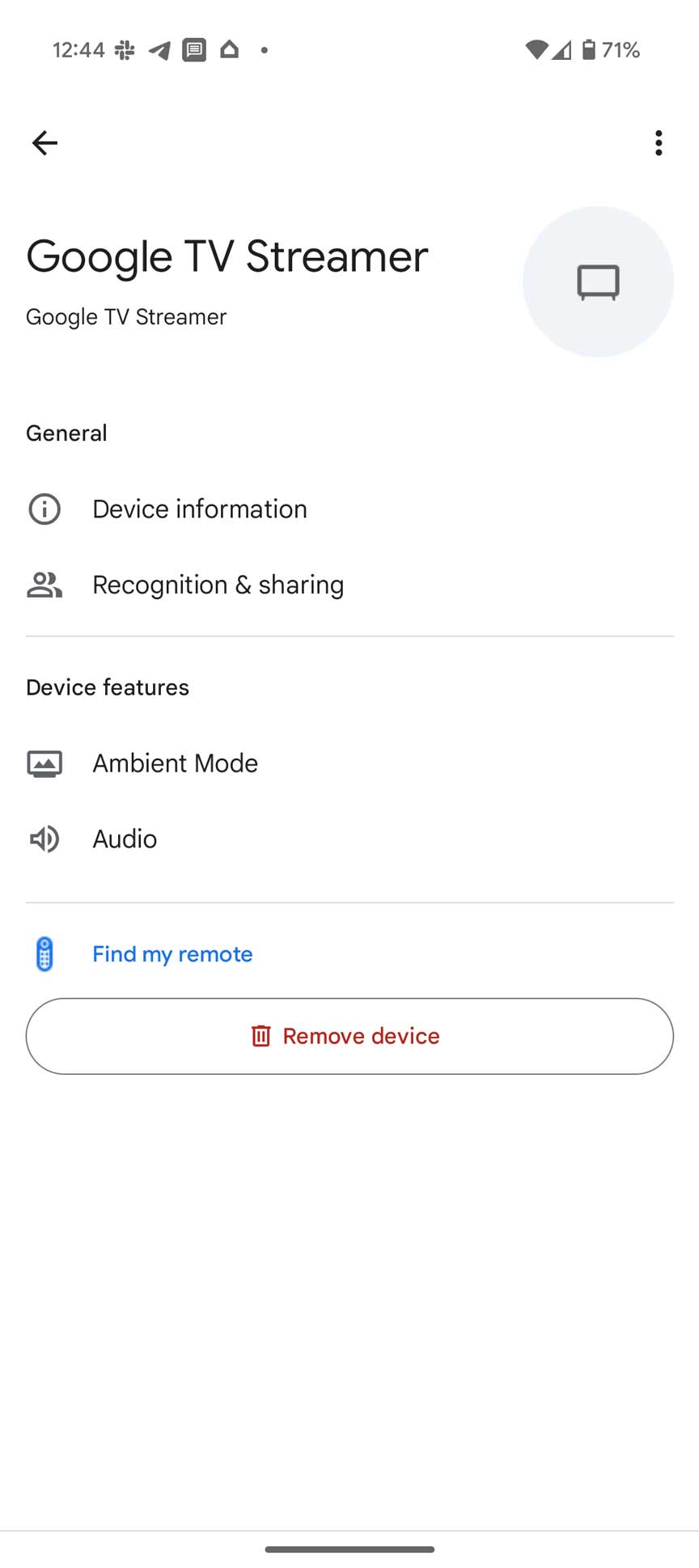
Task: Tap the TV icon in the device avatar
Action: (x=599, y=281)
